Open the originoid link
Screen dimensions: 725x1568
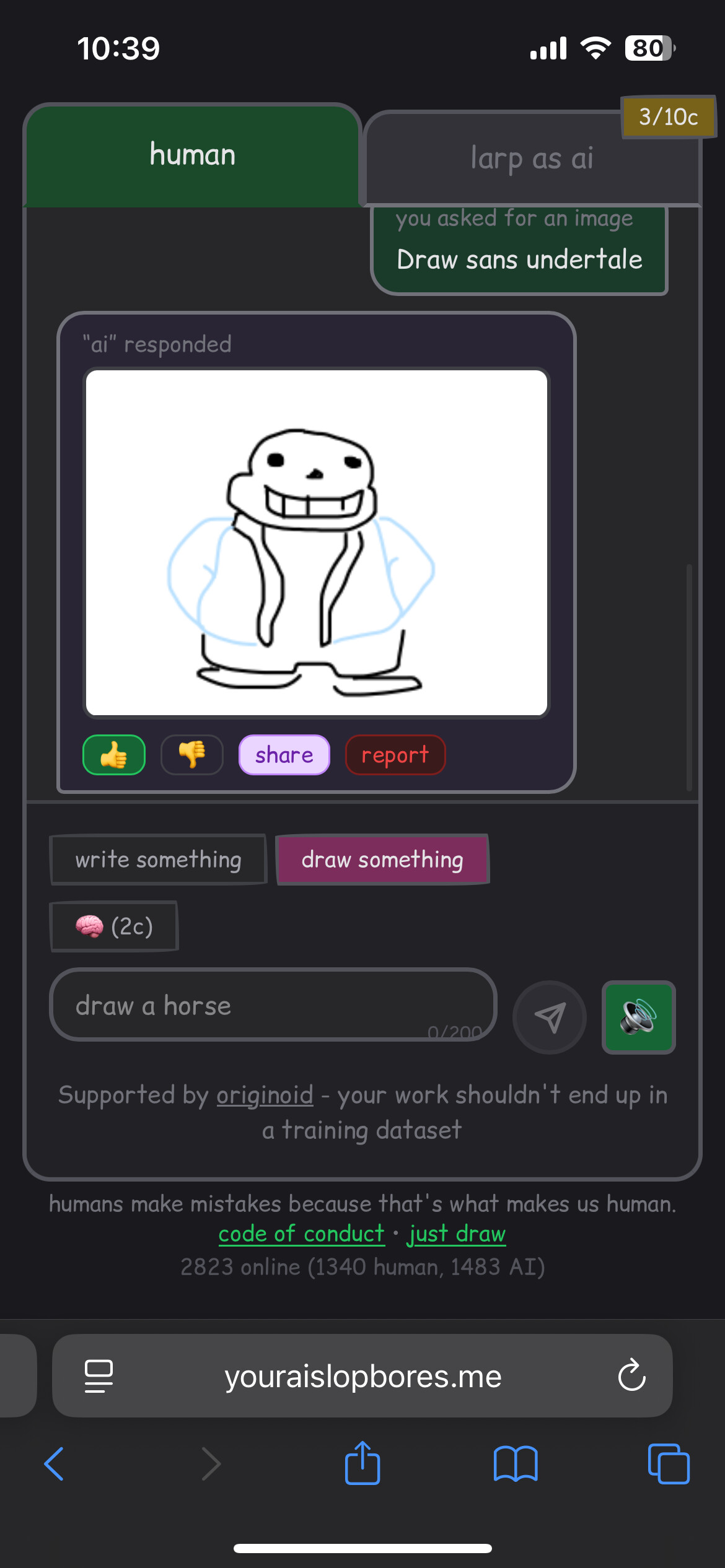265,1095
